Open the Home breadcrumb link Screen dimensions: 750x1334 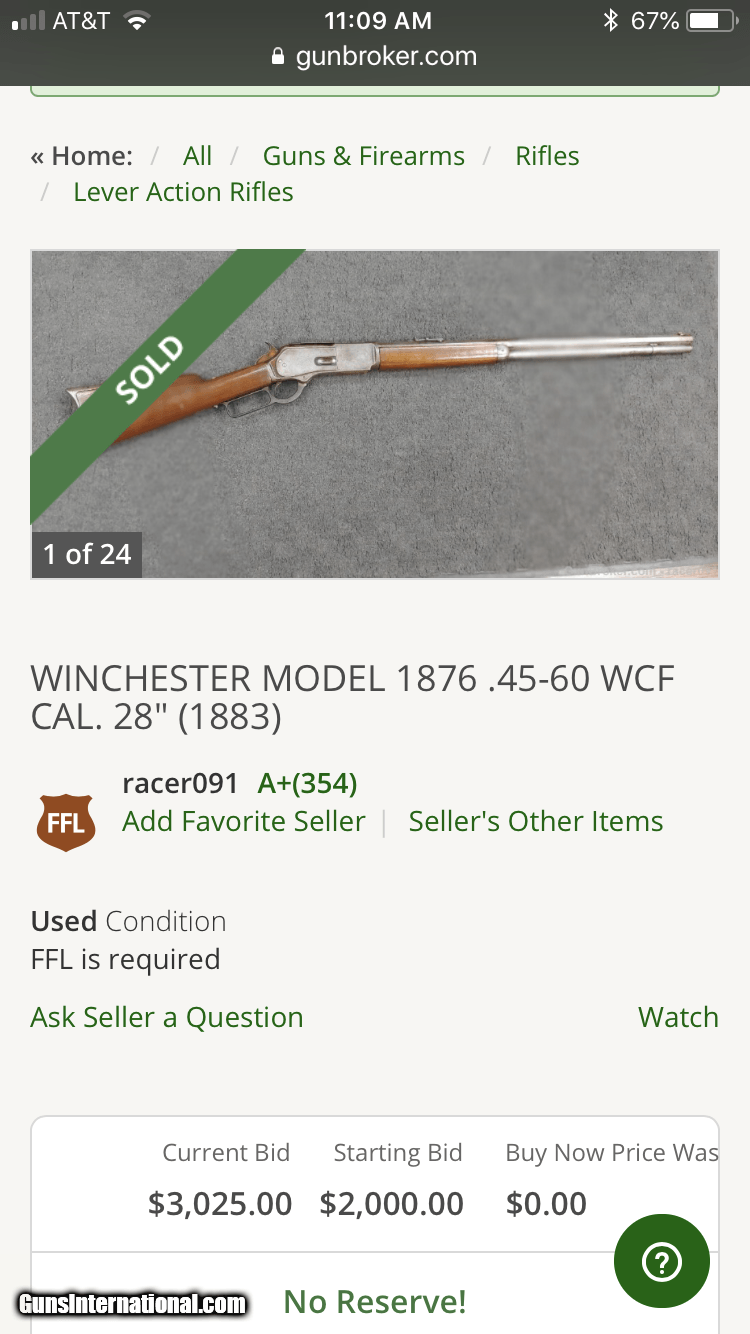coord(91,156)
